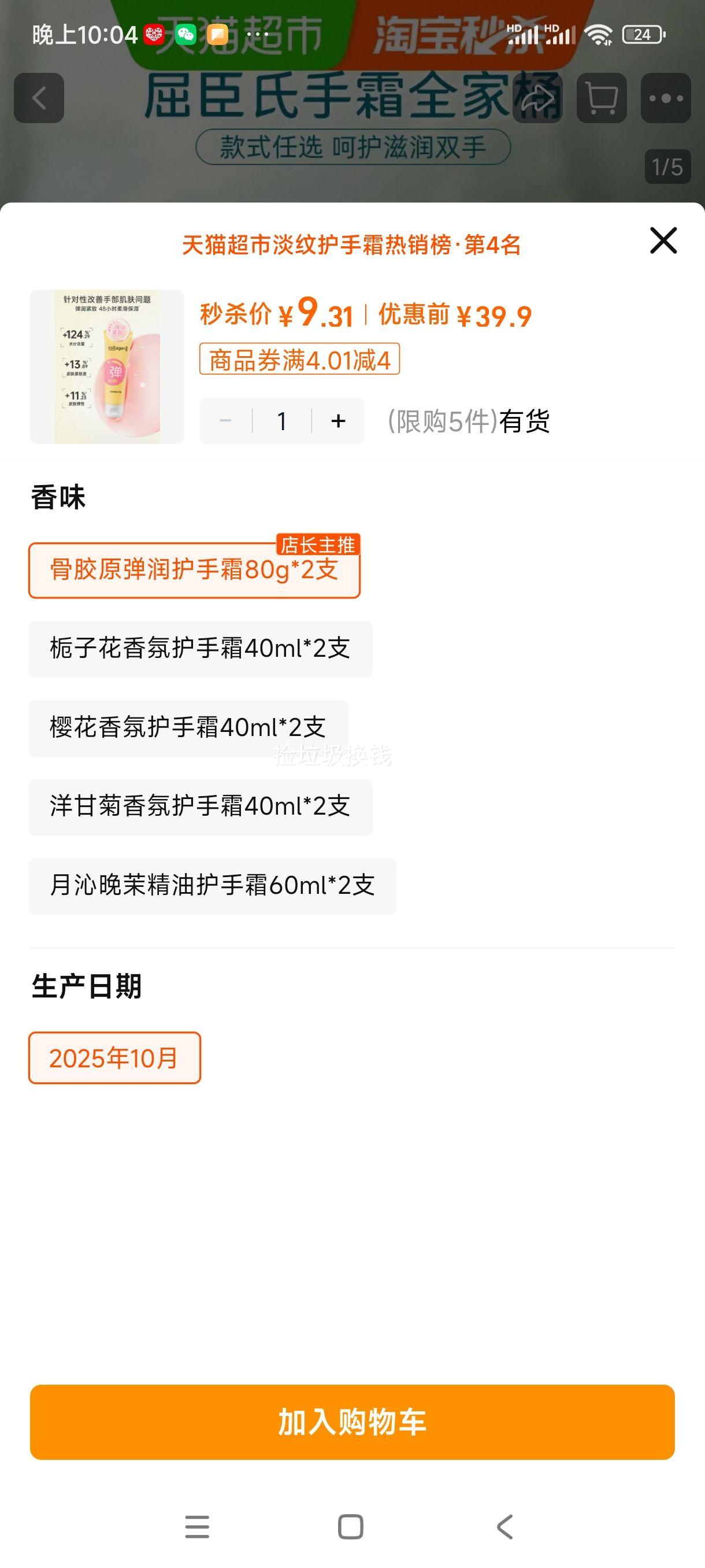
Task: Select production date 2025年10月
Action: pos(114,1058)
